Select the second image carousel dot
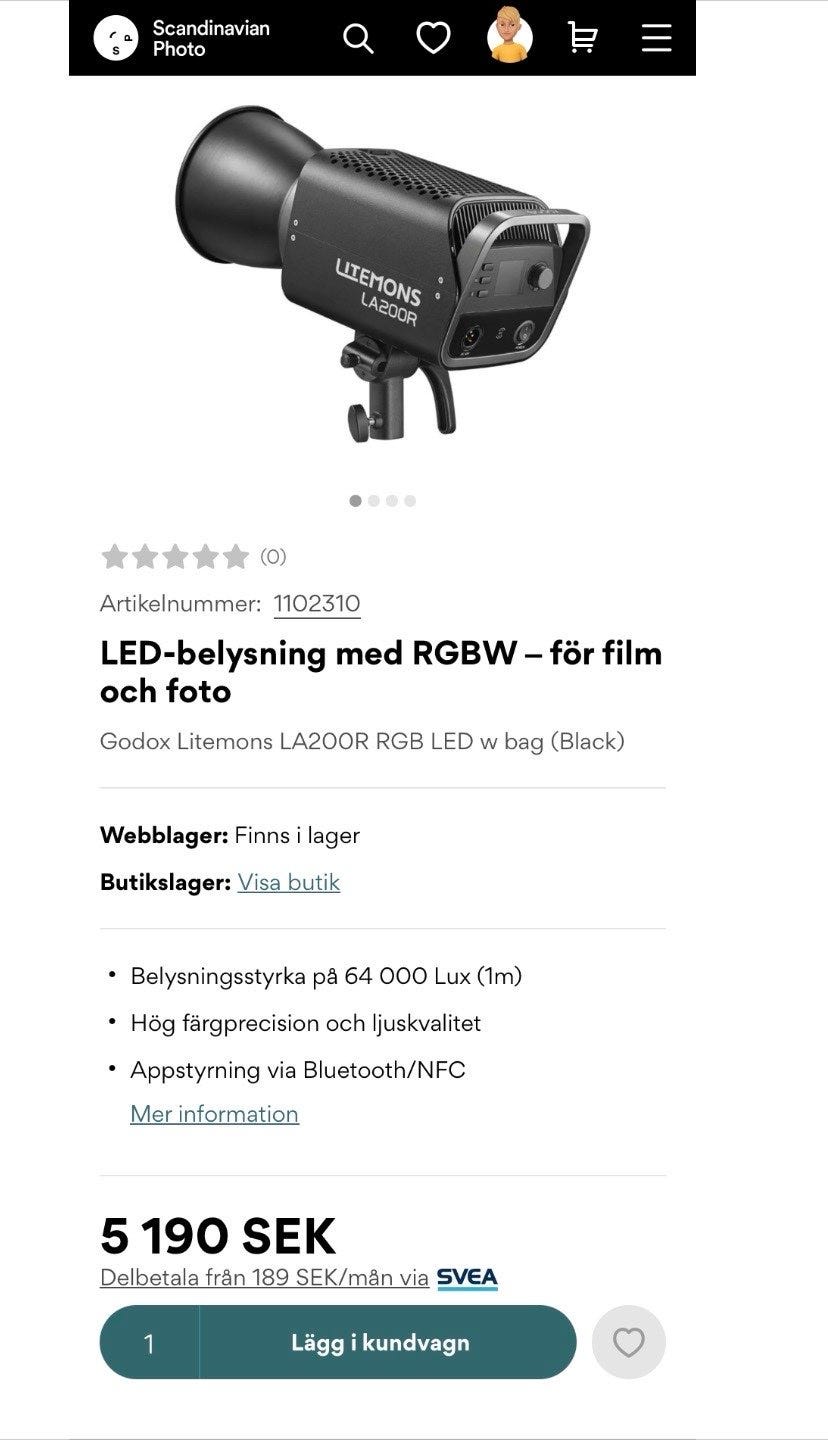This screenshot has height=1440, width=828. coord(373,500)
